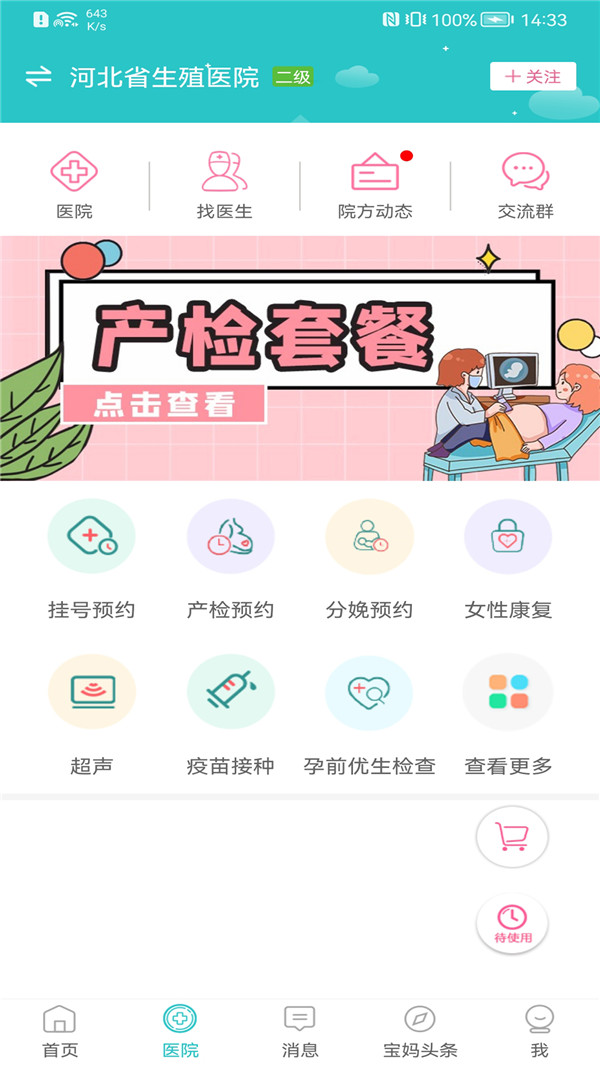Open 找医生 to find a doctor
Image resolution: width=600 pixels, height=1066 pixels.
(x=224, y=185)
